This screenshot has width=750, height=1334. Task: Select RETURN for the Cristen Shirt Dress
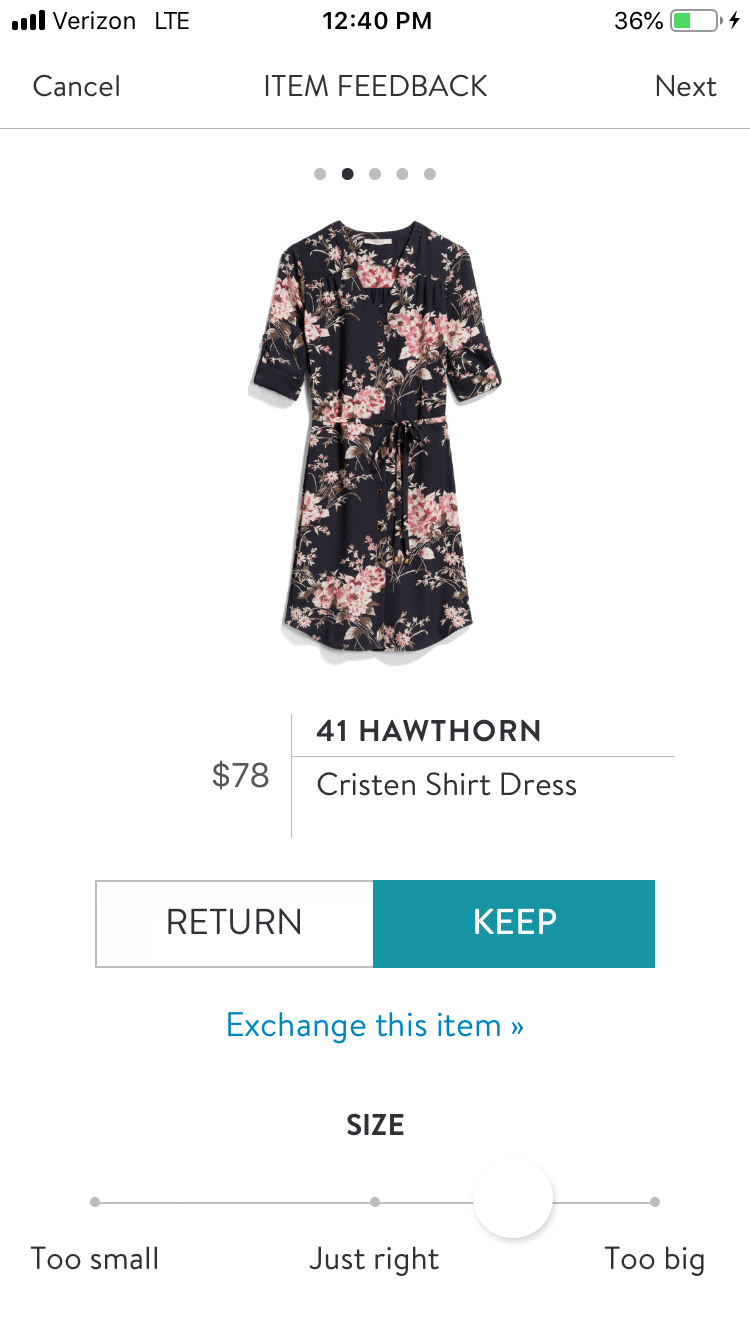234,922
